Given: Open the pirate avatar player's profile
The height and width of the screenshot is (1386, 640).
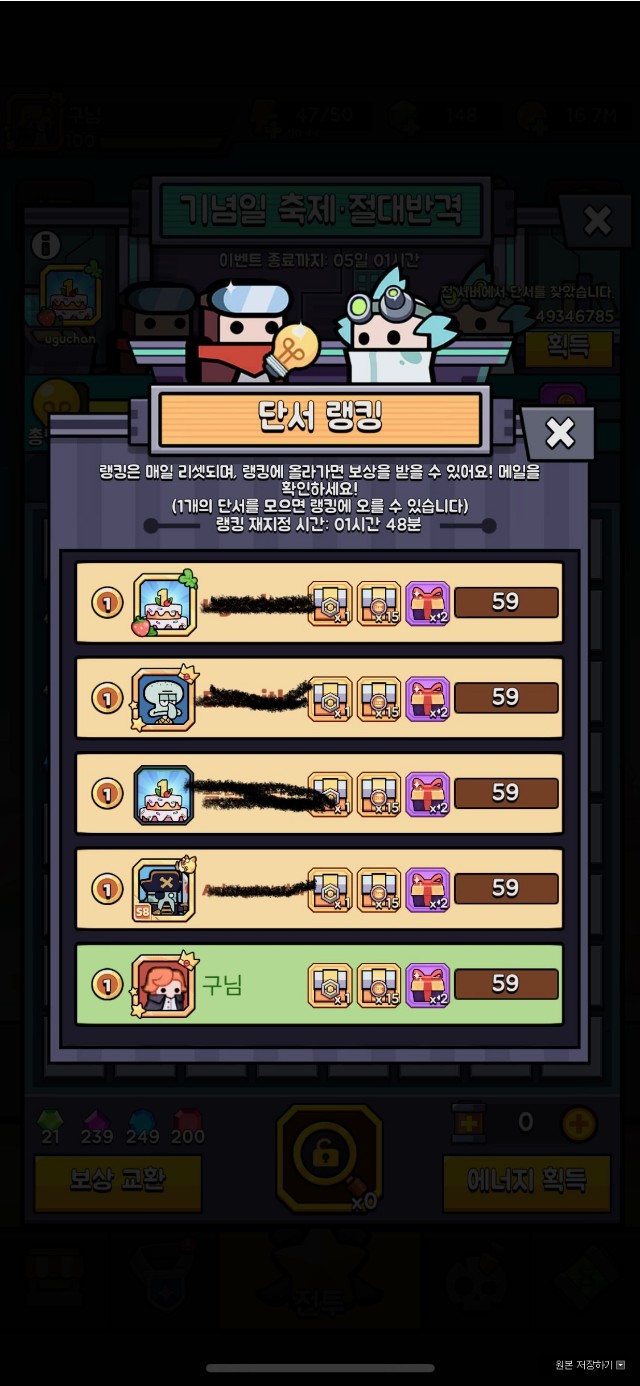Looking at the screenshot, I should pos(164,888).
